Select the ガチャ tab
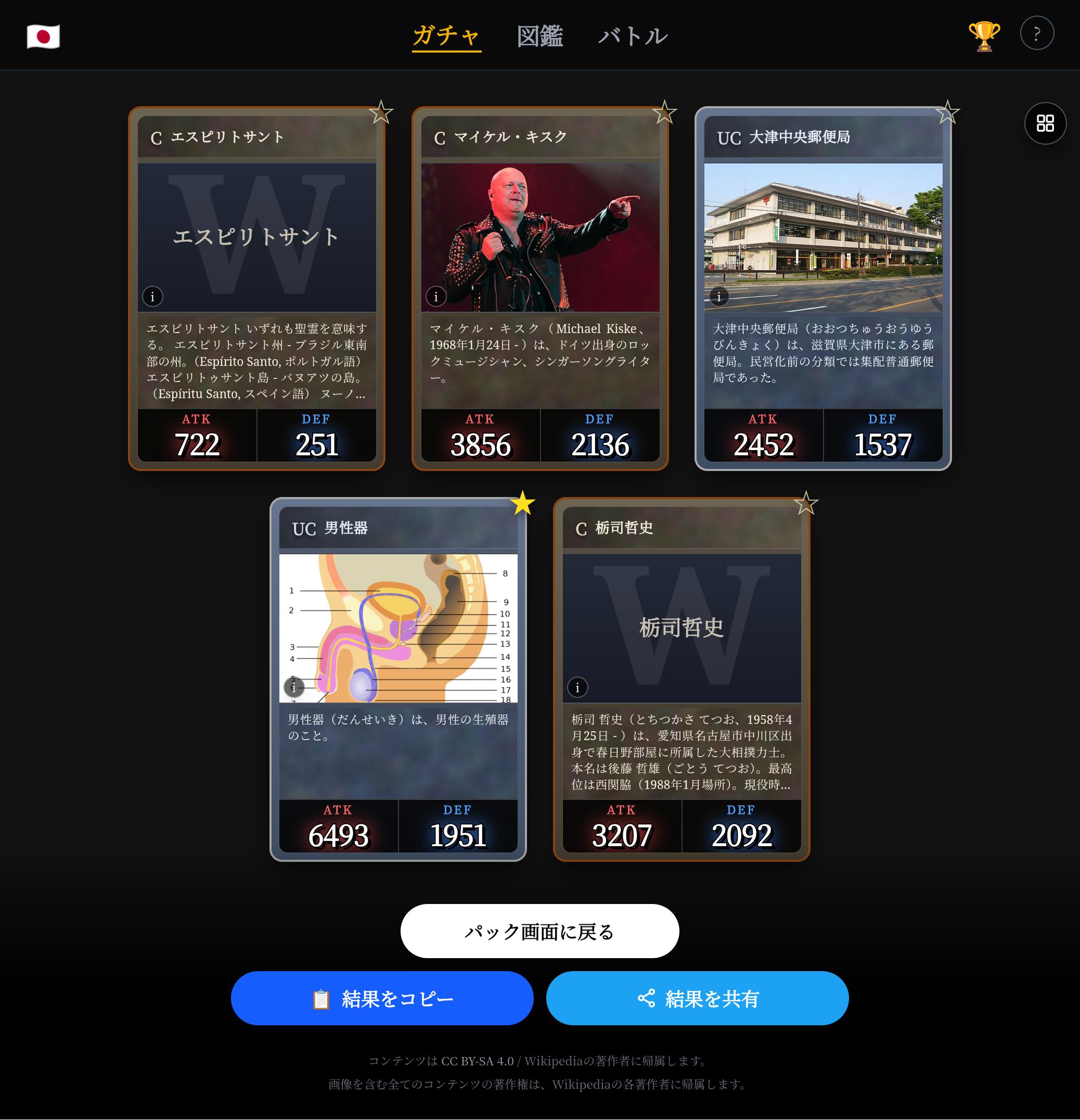 pyautogui.click(x=446, y=36)
